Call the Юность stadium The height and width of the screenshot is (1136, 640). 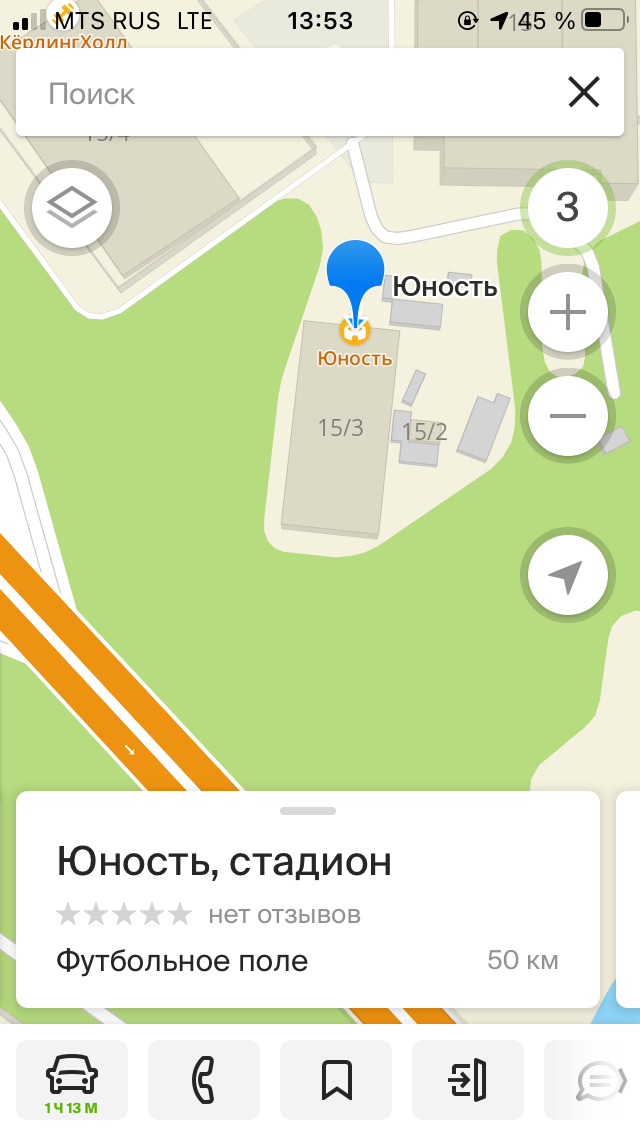point(204,1079)
